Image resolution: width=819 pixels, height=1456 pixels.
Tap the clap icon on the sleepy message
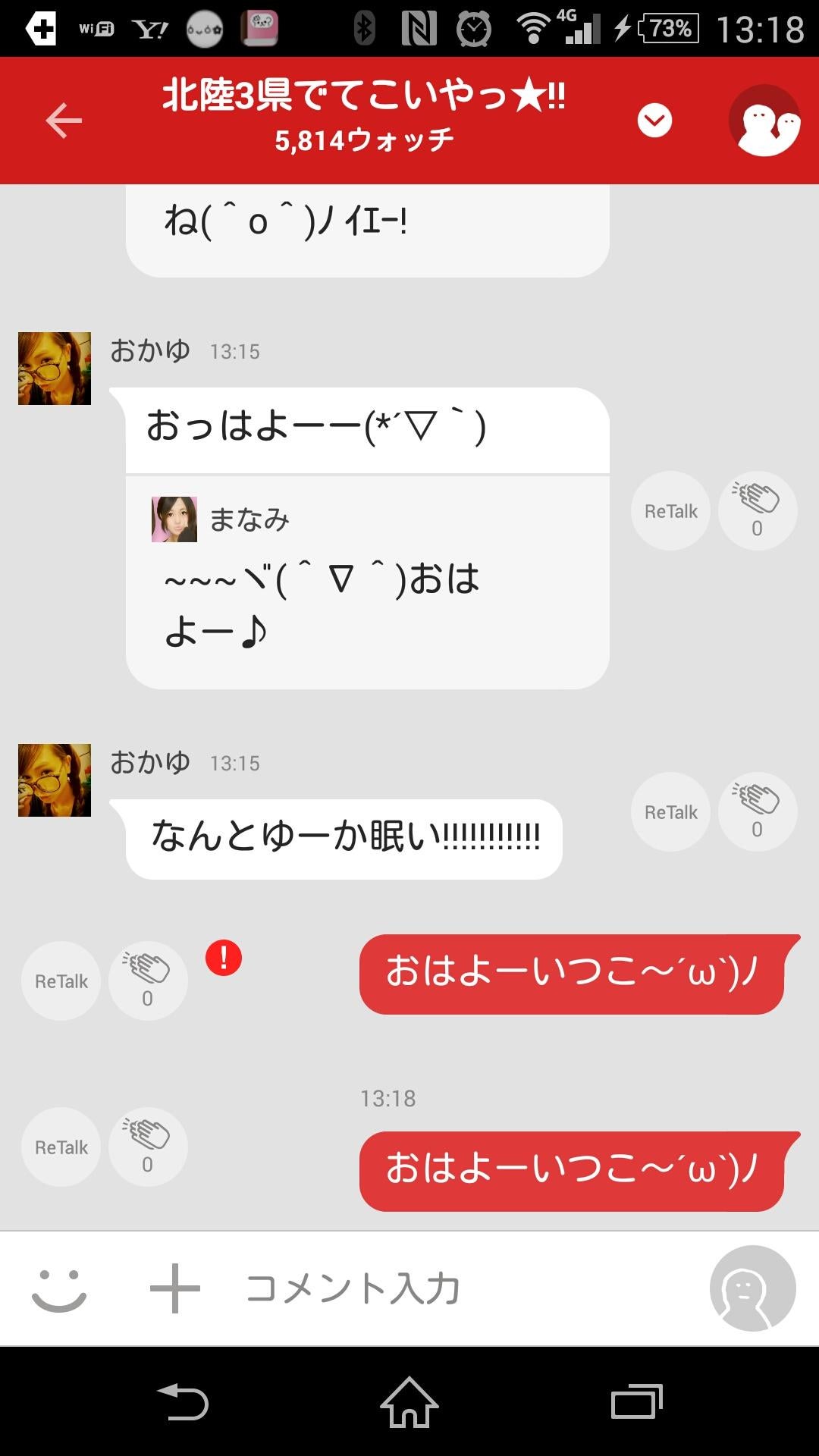(x=757, y=811)
